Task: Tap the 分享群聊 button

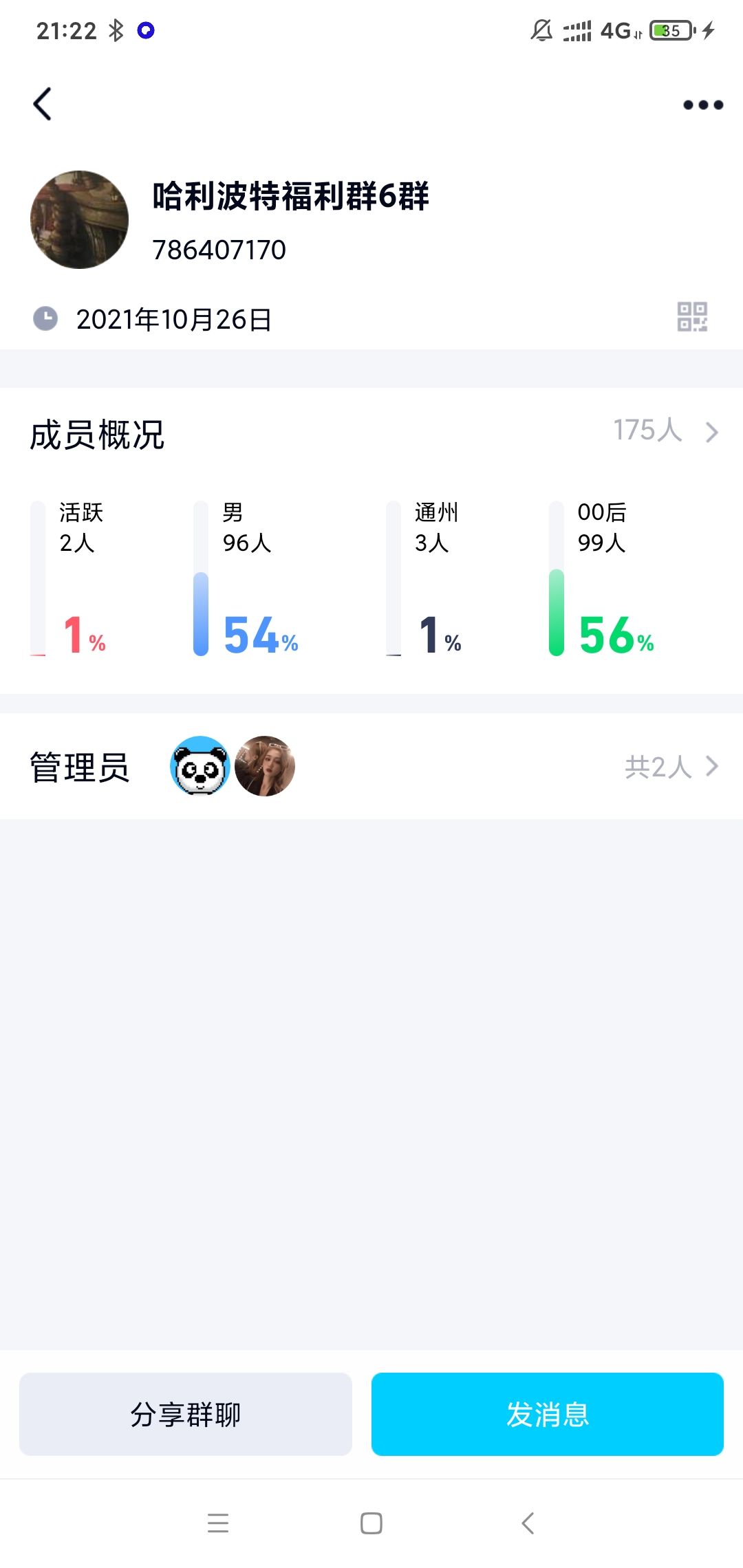Action: tap(186, 1414)
